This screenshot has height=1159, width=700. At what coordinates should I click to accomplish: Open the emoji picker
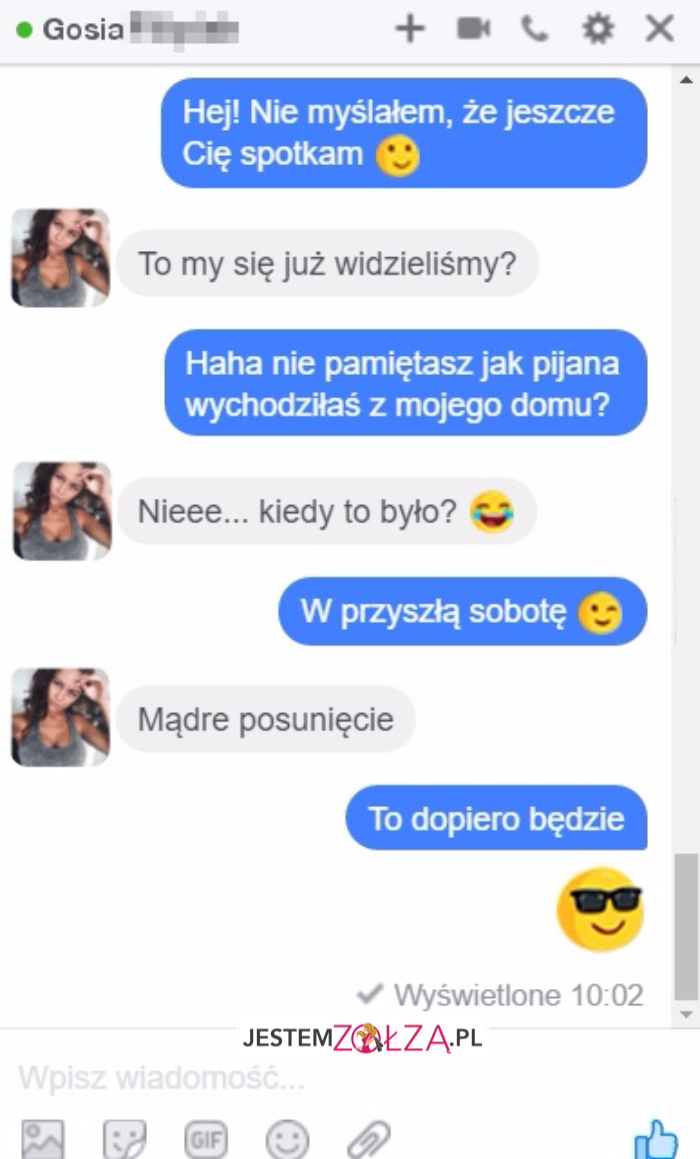[x=287, y=1138]
